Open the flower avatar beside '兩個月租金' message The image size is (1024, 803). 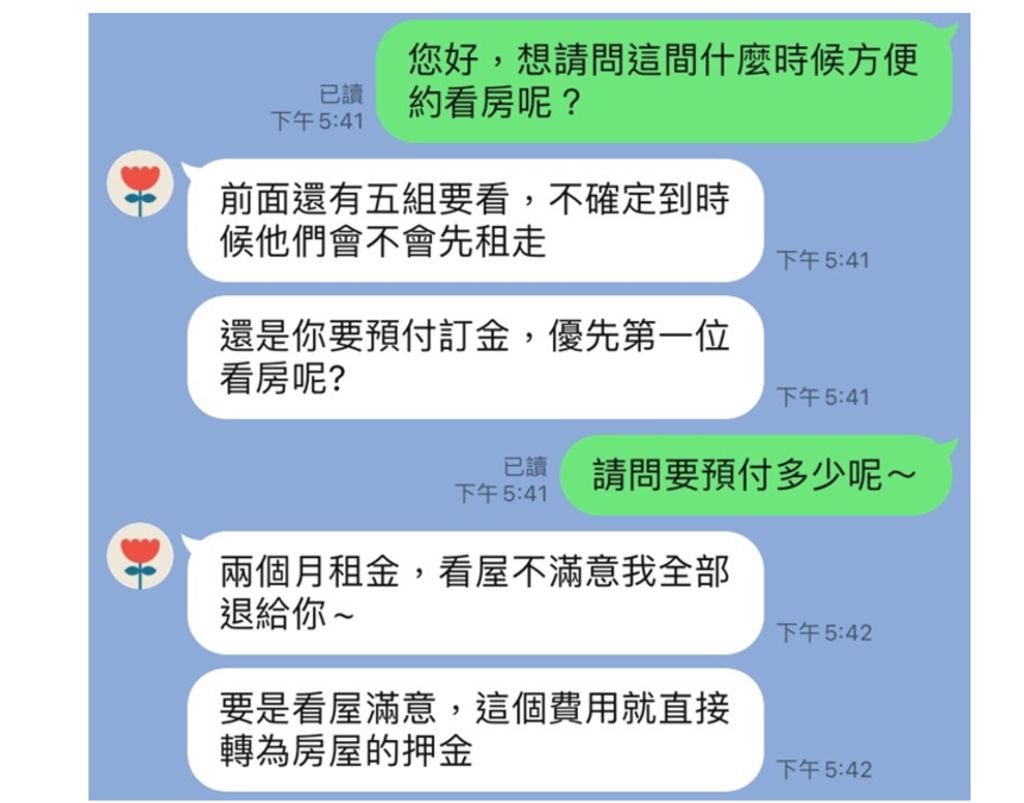click(x=140, y=556)
